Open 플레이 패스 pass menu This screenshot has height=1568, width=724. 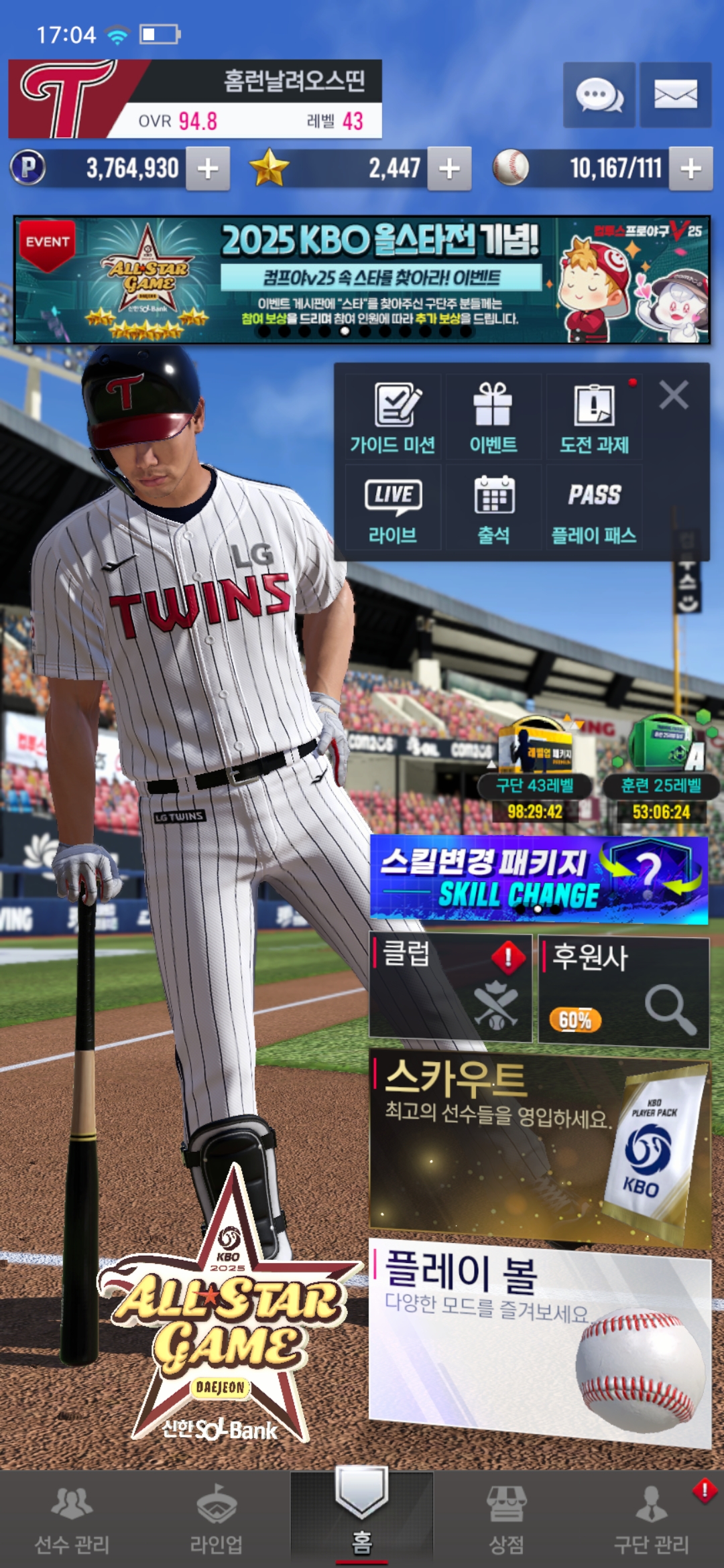click(x=594, y=509)
